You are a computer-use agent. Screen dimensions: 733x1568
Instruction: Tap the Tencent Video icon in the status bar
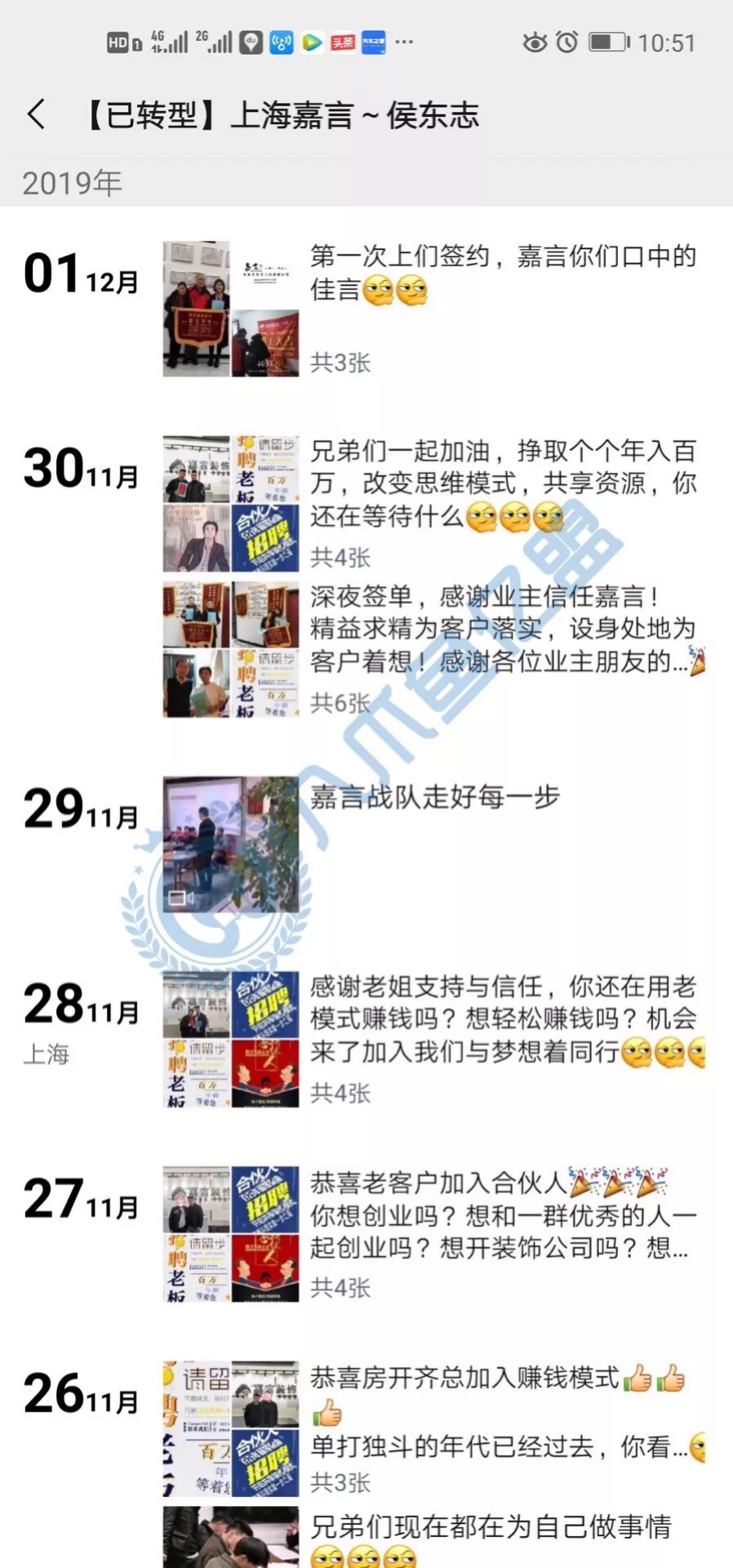[x=310, y=41]
